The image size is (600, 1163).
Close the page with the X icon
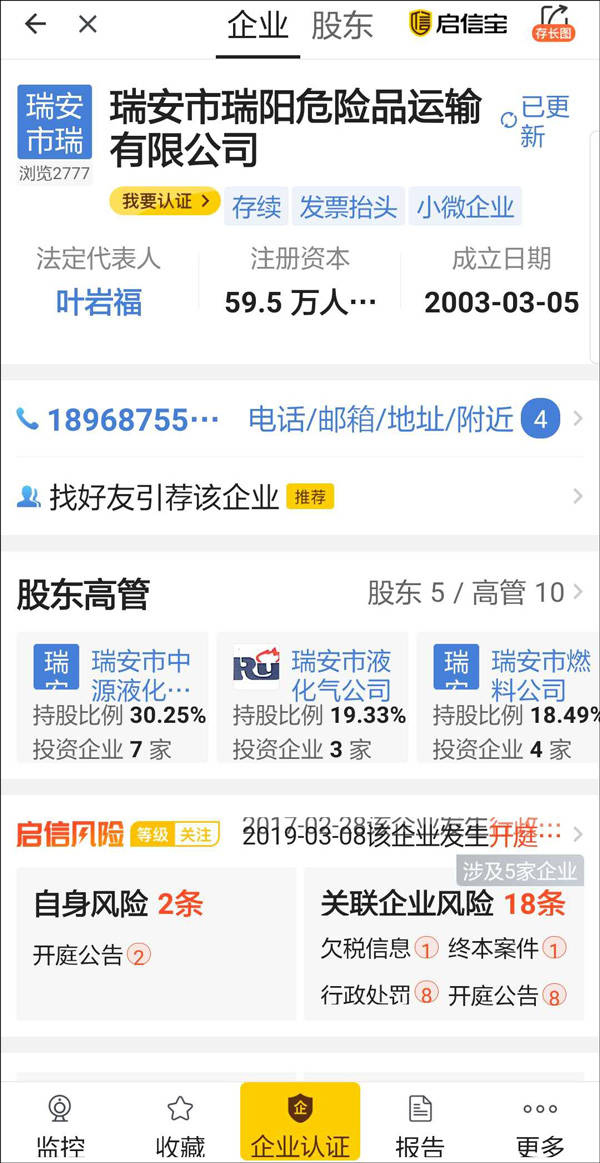88,24
